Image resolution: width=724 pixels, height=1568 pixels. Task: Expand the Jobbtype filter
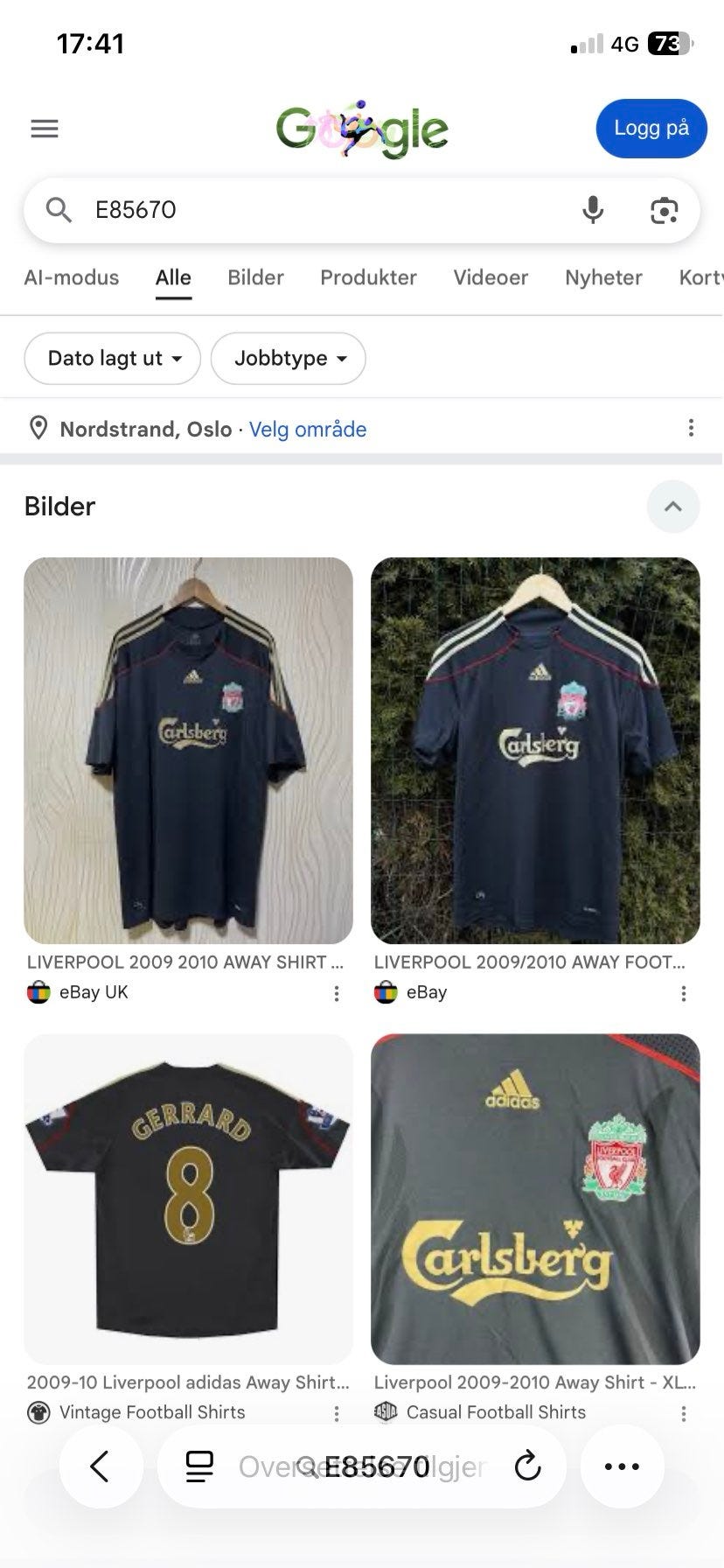point(289,358)
